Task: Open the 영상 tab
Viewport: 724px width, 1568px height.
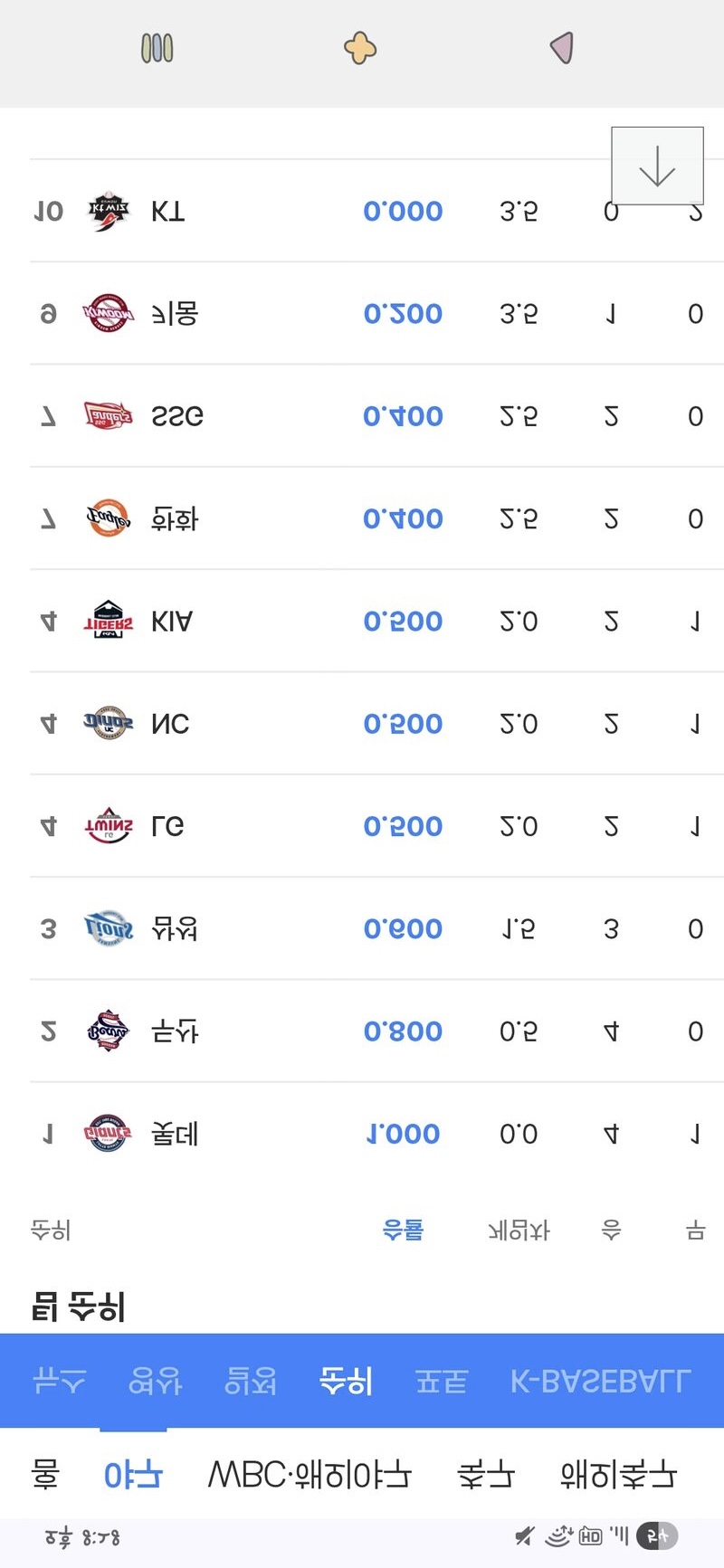Action: pyautogui.click(x=155, y=1381)
